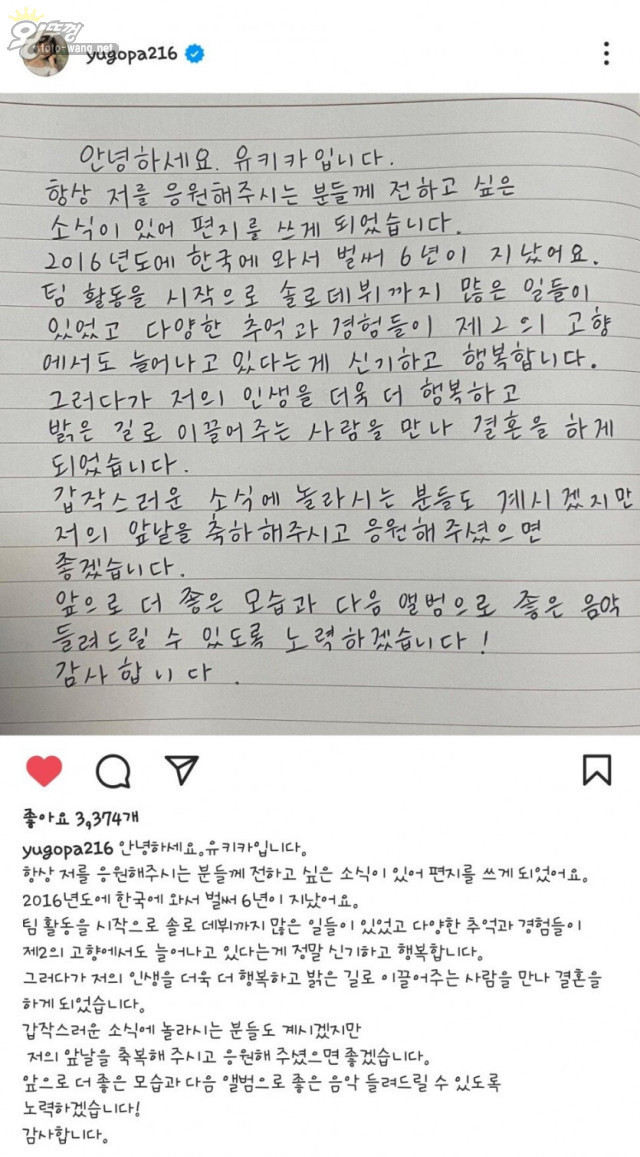Bookmark this post

(x=596, y=769)
